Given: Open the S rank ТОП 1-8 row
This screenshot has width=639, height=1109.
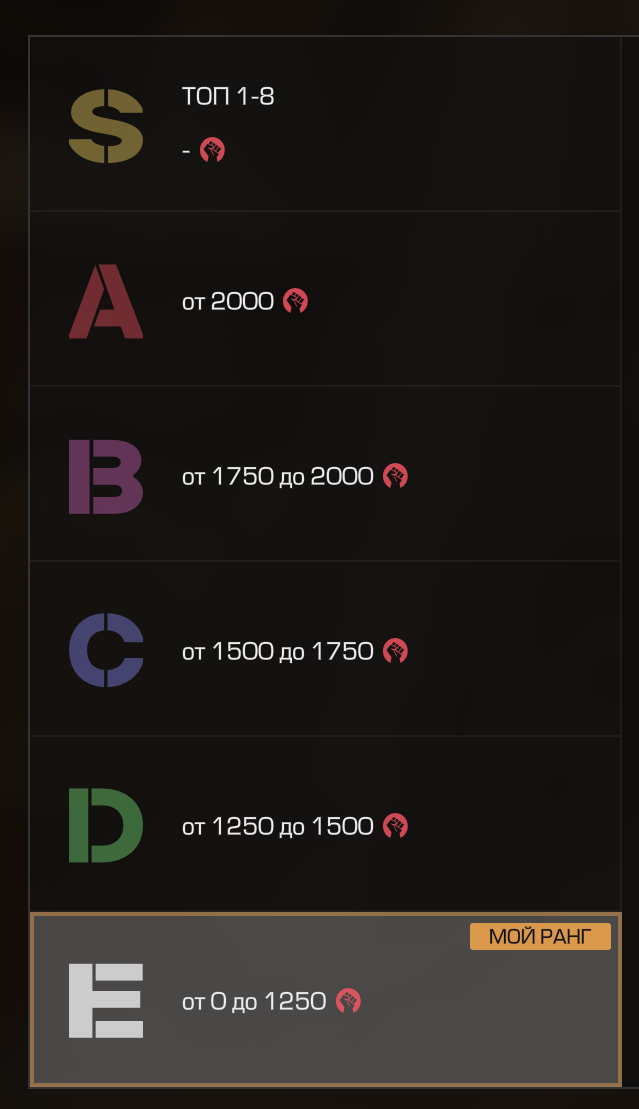Looking at the screenshot, I should tap(325, 124).
